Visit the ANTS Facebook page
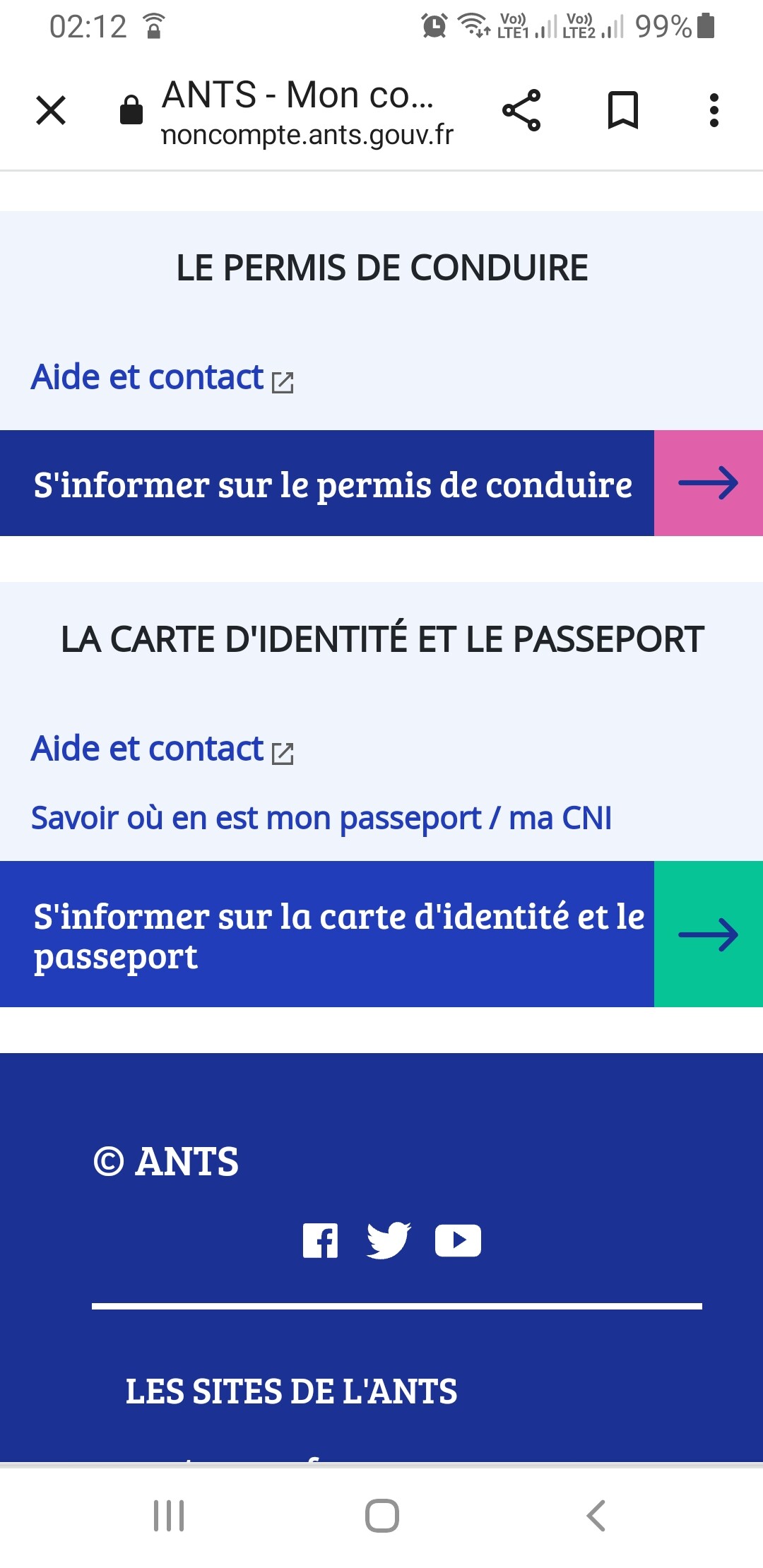 click(x=320, y=1240)
